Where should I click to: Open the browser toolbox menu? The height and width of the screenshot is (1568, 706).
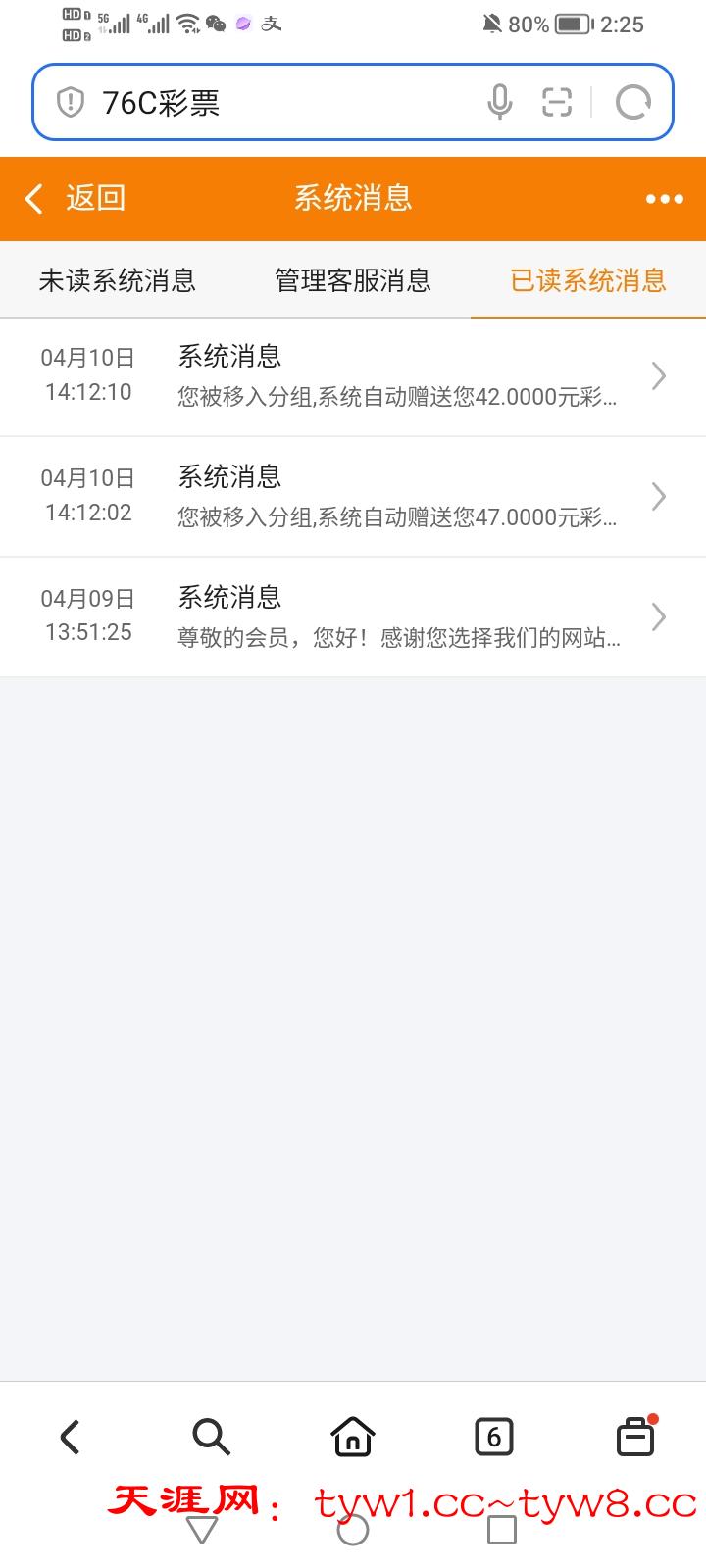coord(635,1438)
